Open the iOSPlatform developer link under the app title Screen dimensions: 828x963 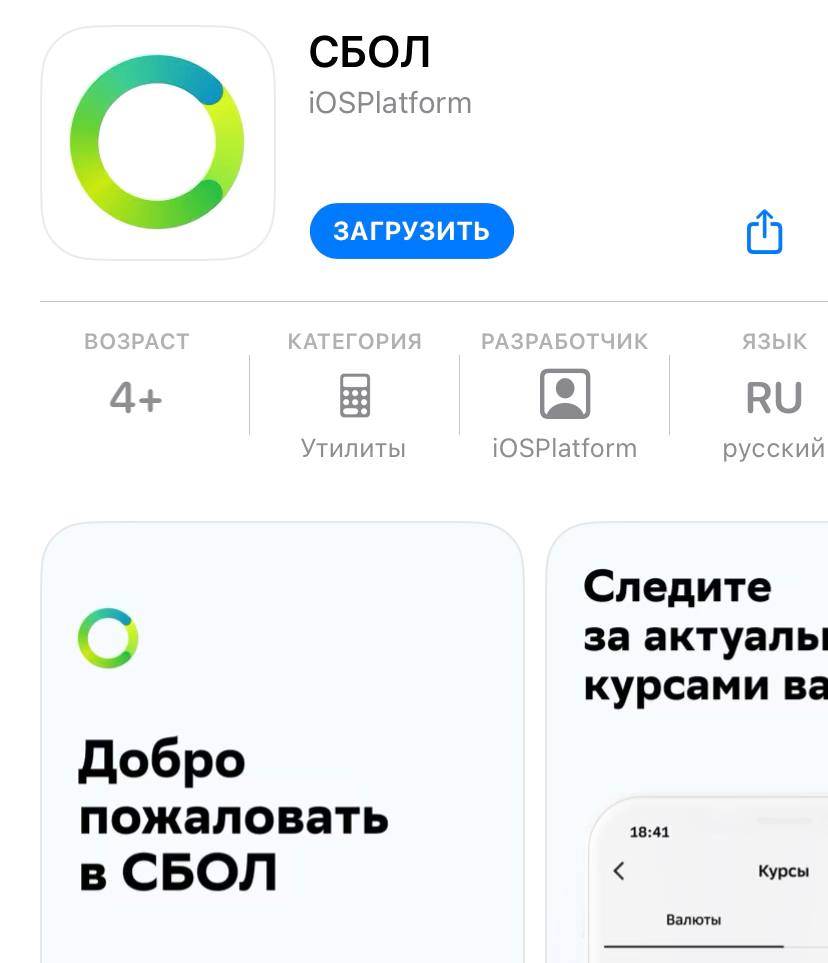click(390, 103)
